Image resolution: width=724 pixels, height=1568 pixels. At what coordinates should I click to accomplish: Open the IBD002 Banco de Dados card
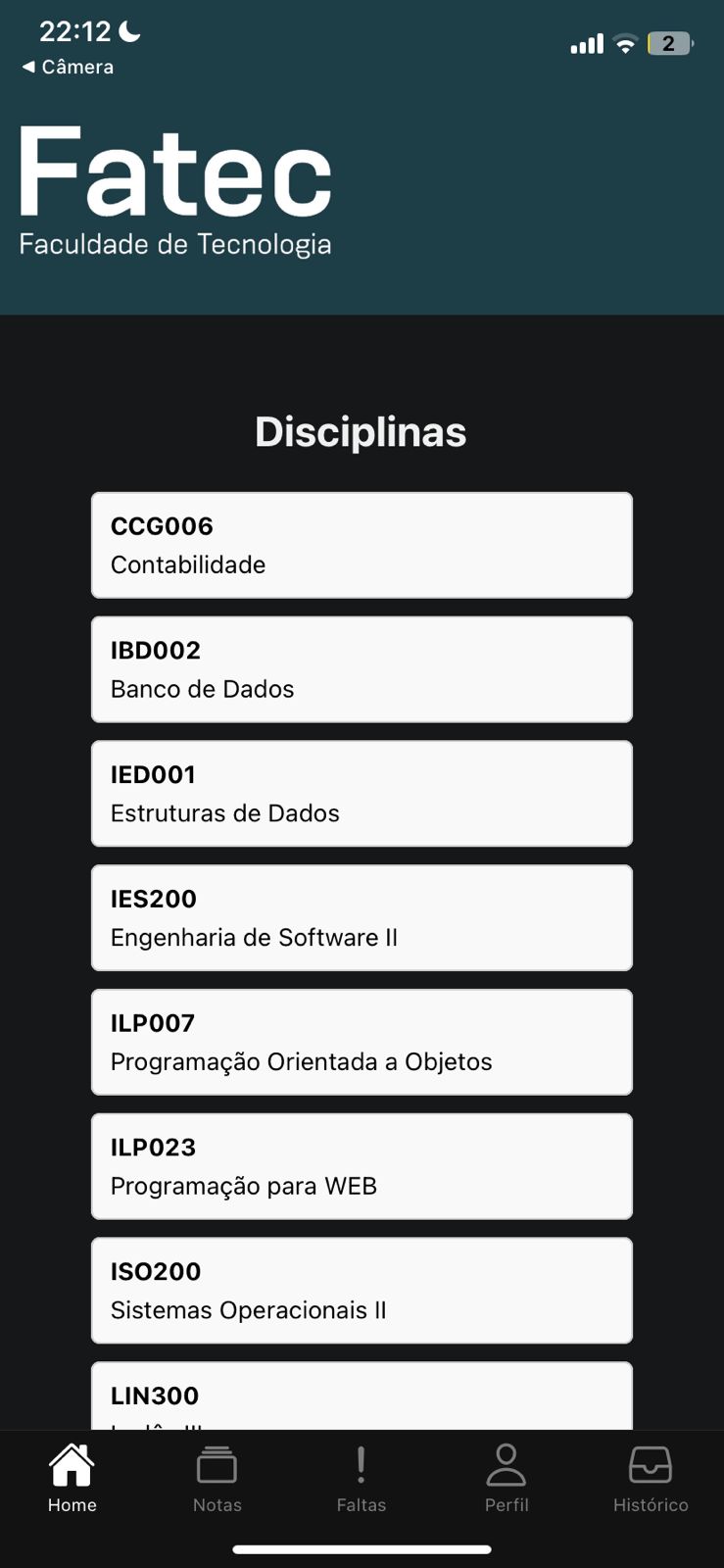[x=362, y=669]
